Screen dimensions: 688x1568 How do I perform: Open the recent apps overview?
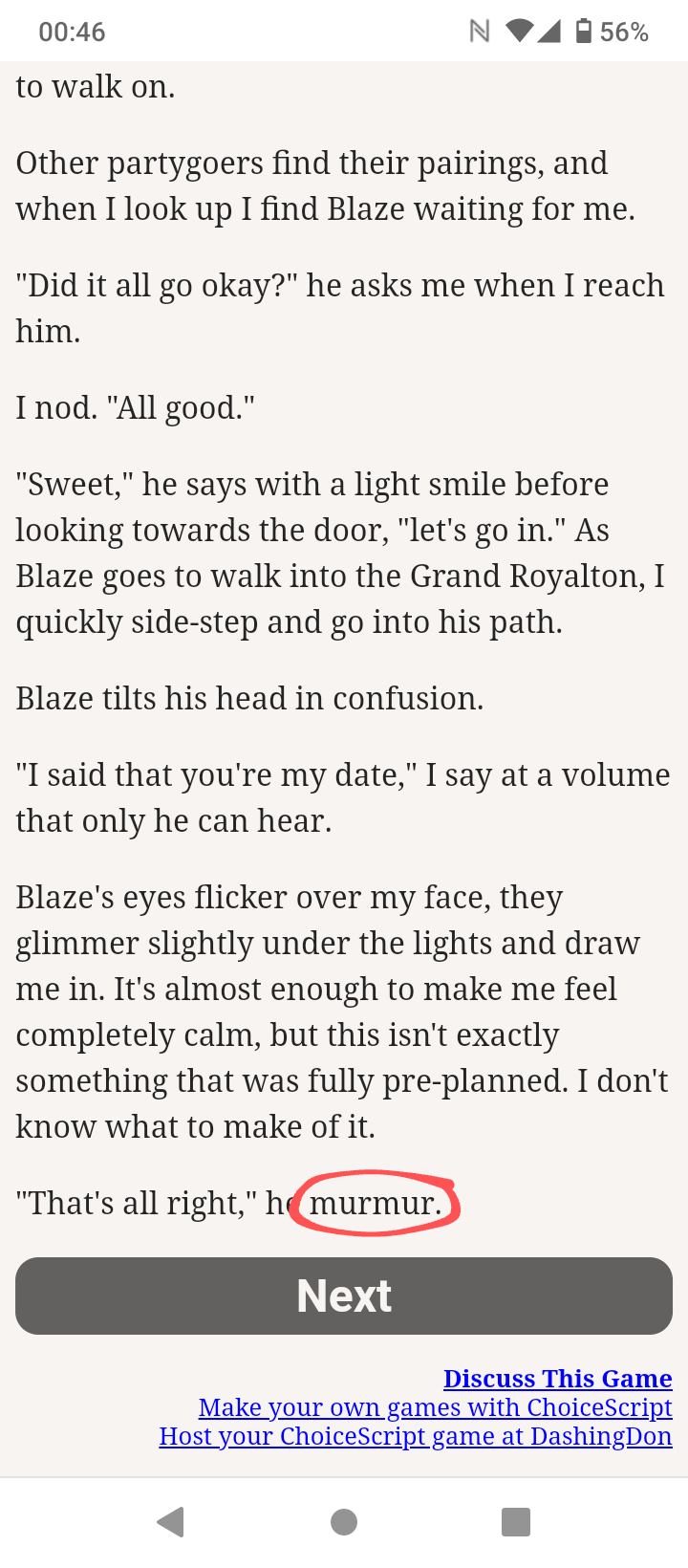[x=516, y=1521]
